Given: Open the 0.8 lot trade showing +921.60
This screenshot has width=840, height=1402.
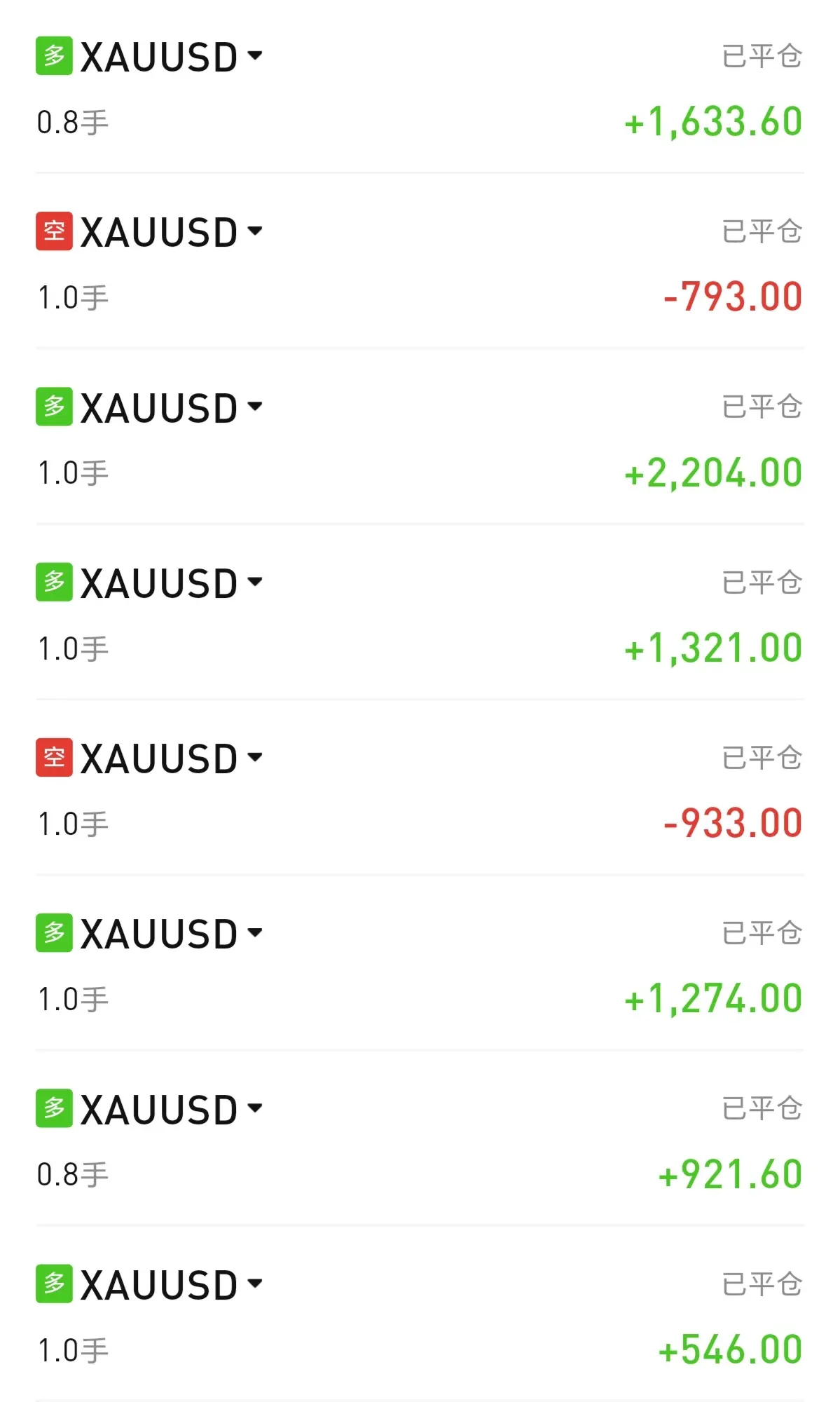Looking at the screenshot, I should coord(255,1108).
